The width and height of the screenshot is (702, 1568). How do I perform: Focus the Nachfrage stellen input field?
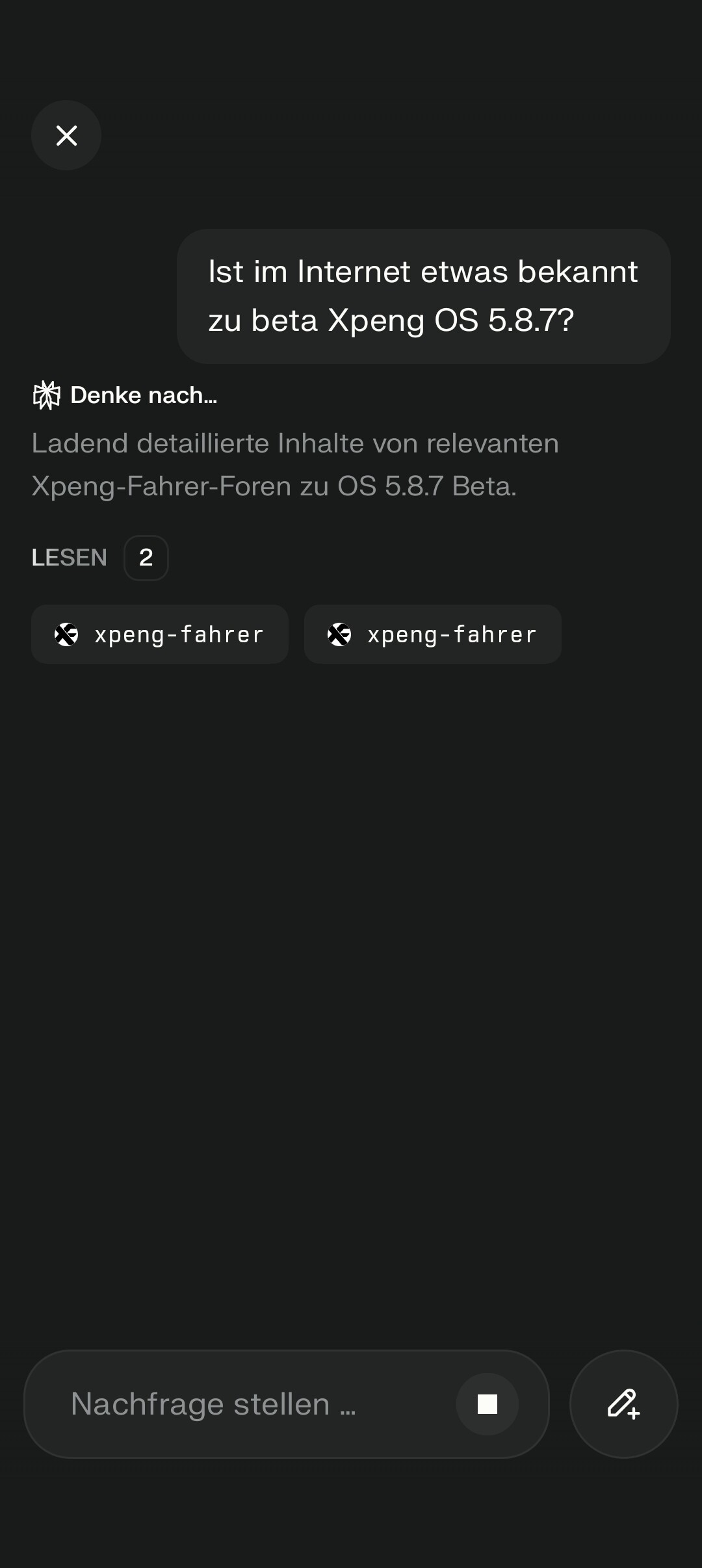click(247, 1404)
